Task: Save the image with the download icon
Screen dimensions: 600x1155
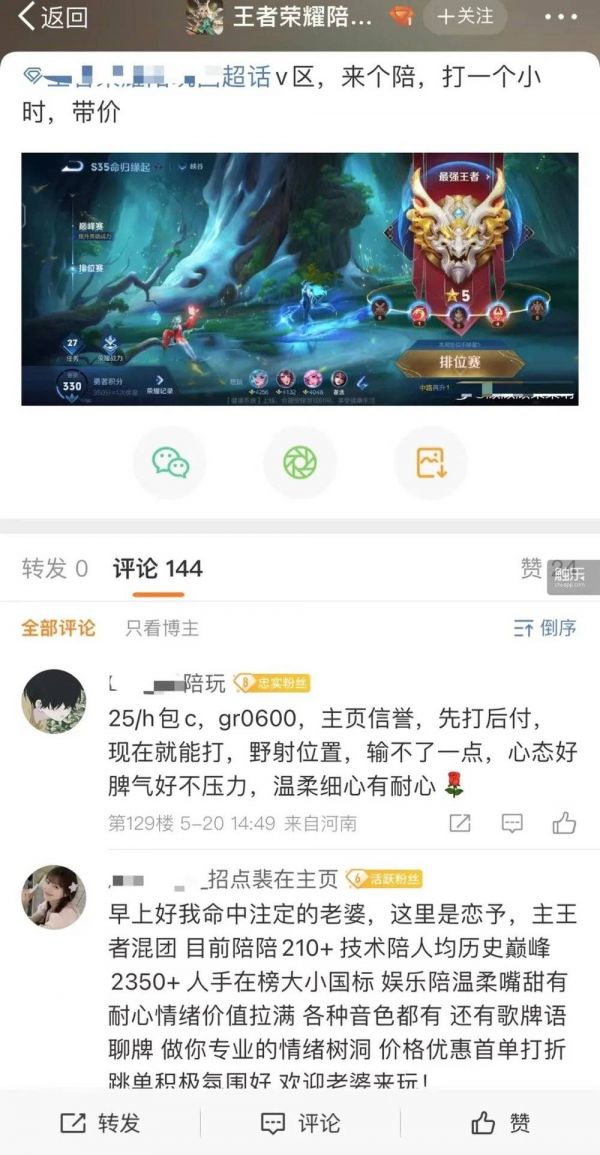Action: click(430, 462)
